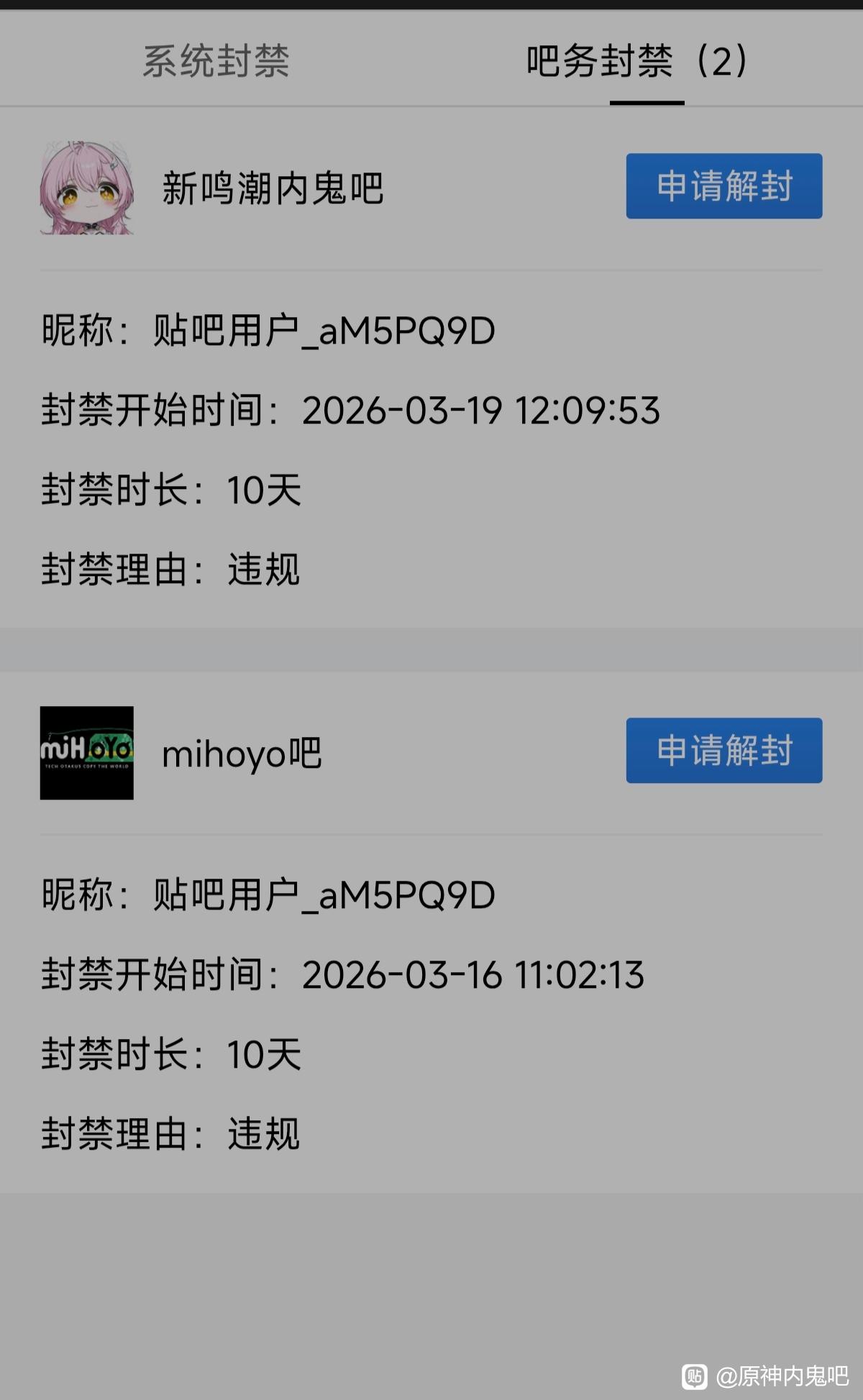Open the mihoyo吧 forum avatar

click(x=87, y=752)
